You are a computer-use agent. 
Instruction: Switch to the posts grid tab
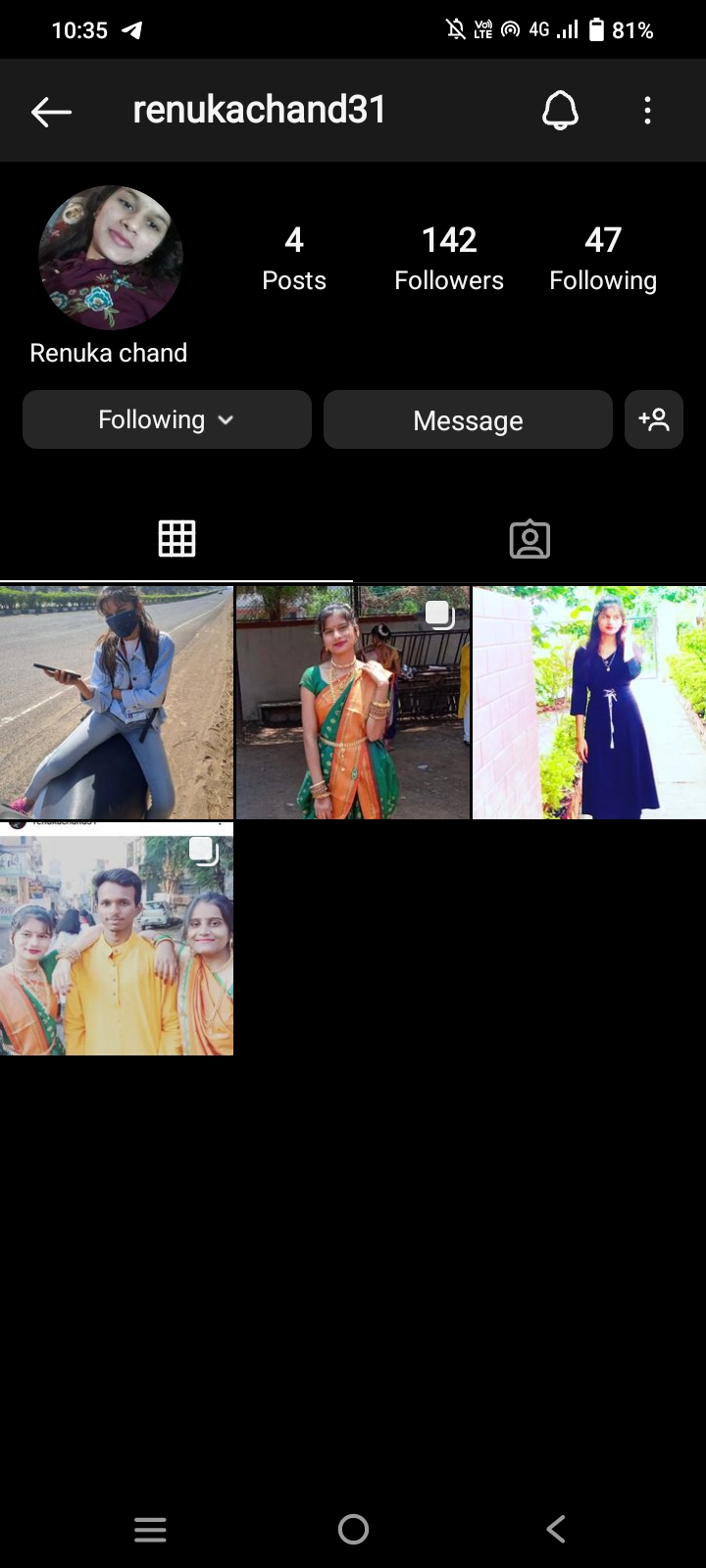click(x=176, y=538)
